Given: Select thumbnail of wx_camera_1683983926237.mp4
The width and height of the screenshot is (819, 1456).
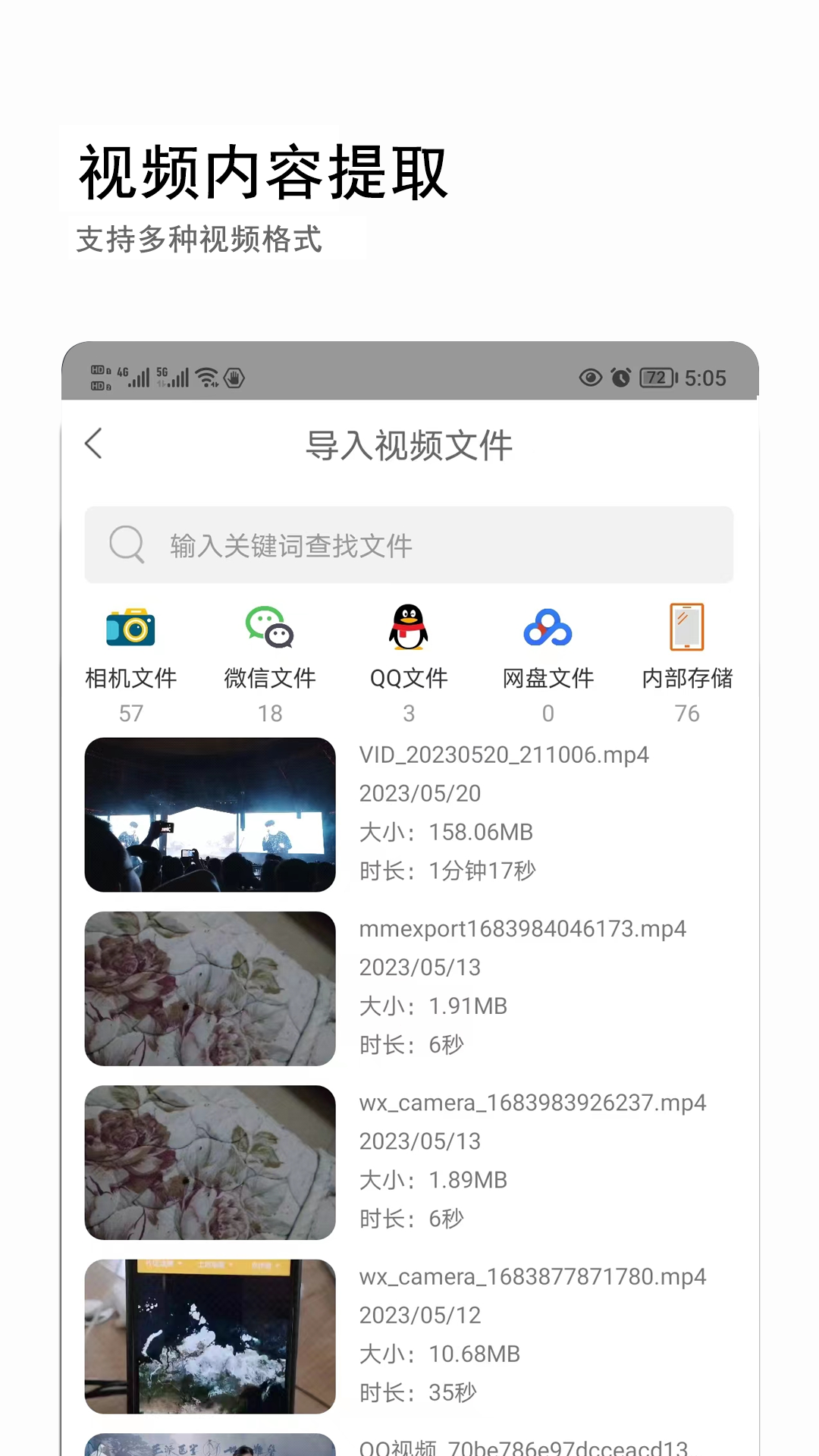Looking at the screenshot, I should point(210,1163).
